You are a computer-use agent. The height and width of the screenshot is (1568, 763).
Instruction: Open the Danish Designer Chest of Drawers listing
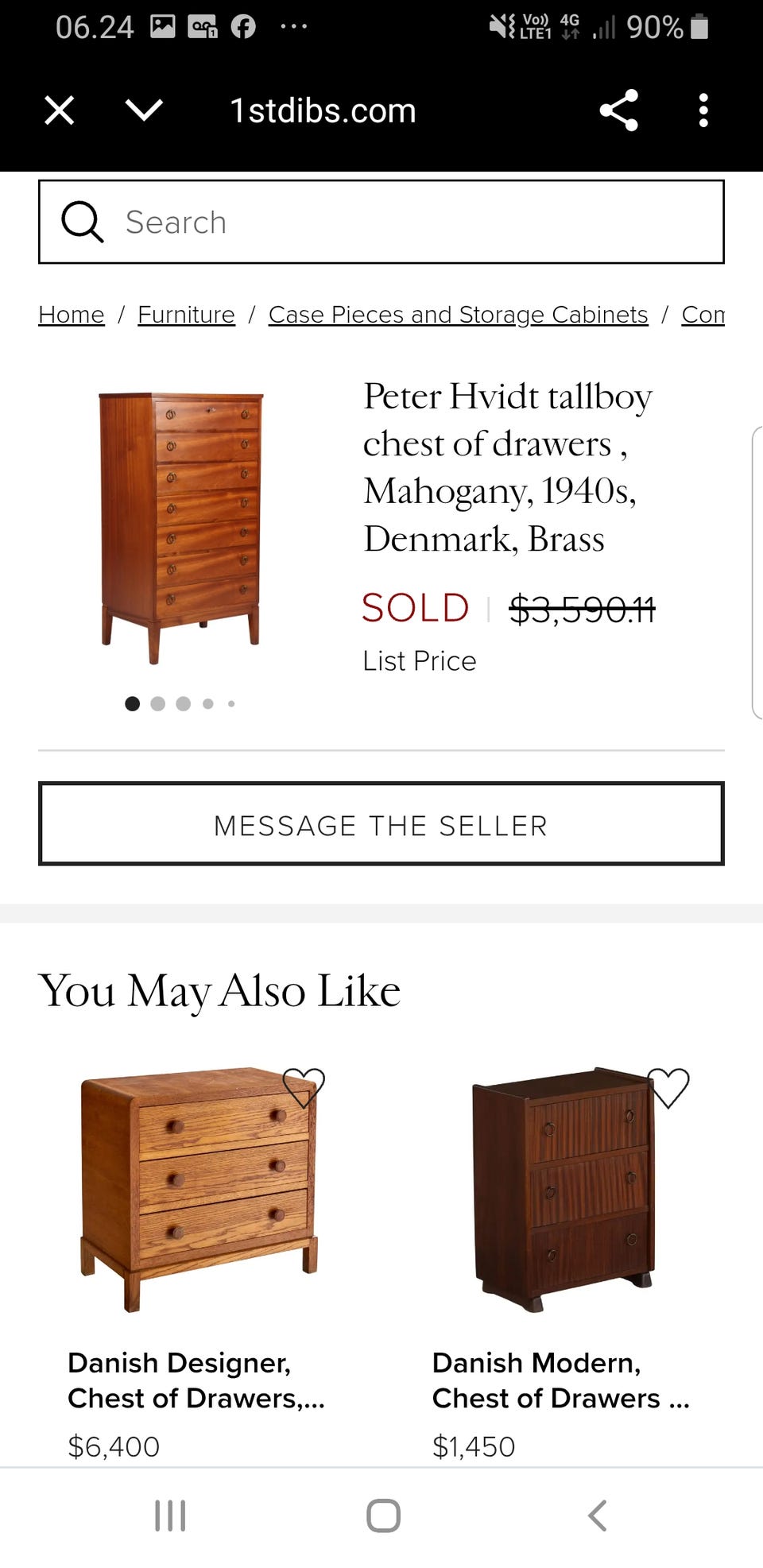point(196,1380)
